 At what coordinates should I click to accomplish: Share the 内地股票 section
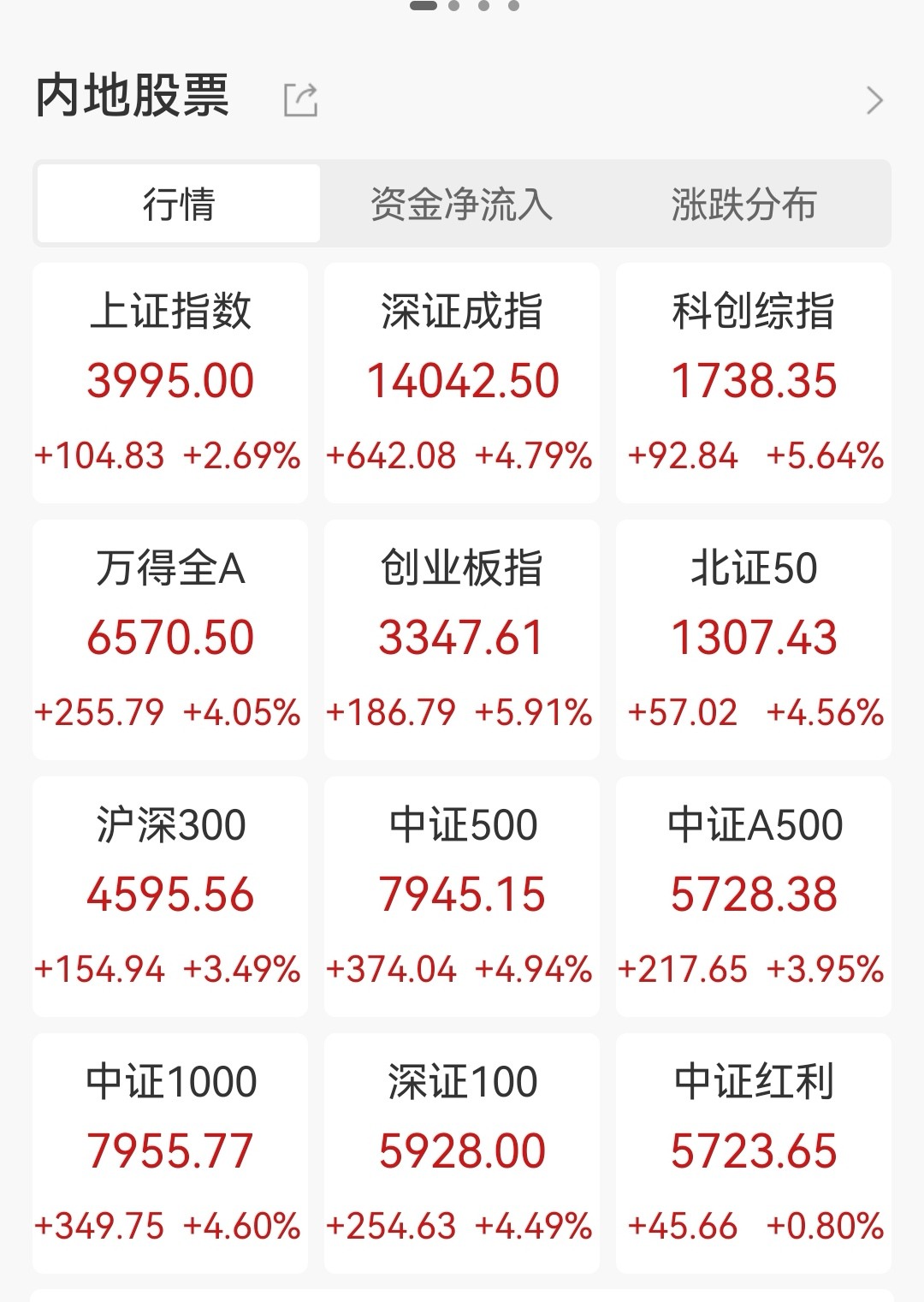(300, 100)
